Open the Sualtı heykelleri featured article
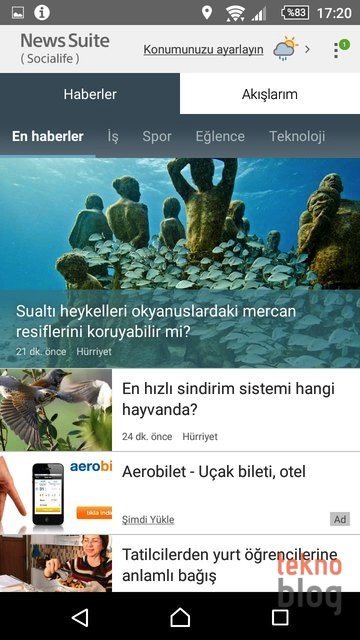The image size is (360, 640). 180,263
